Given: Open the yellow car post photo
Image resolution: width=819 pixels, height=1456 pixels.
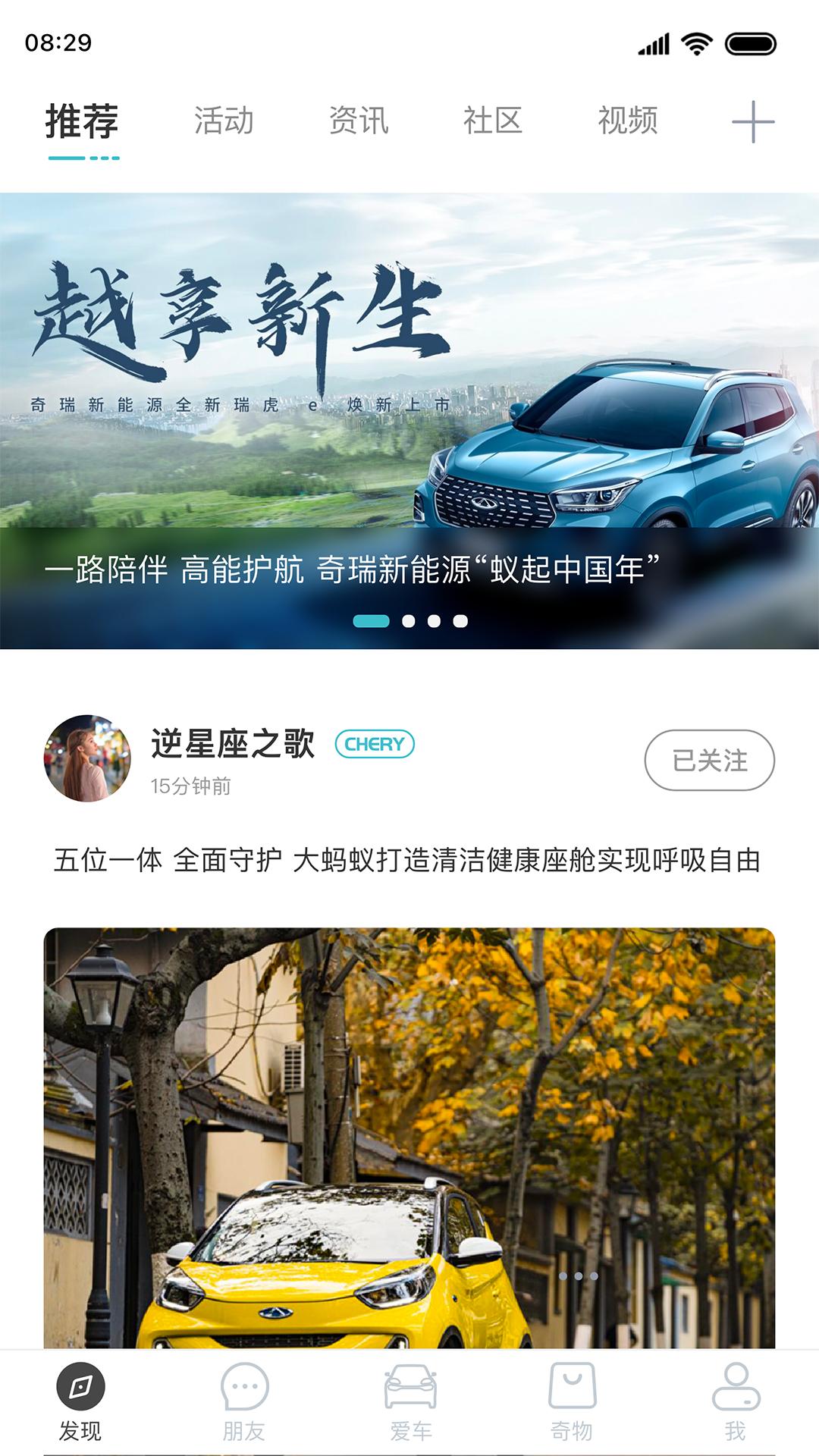Looking at the screenshot, I should pyautogui.click(x=409, y=1137).
